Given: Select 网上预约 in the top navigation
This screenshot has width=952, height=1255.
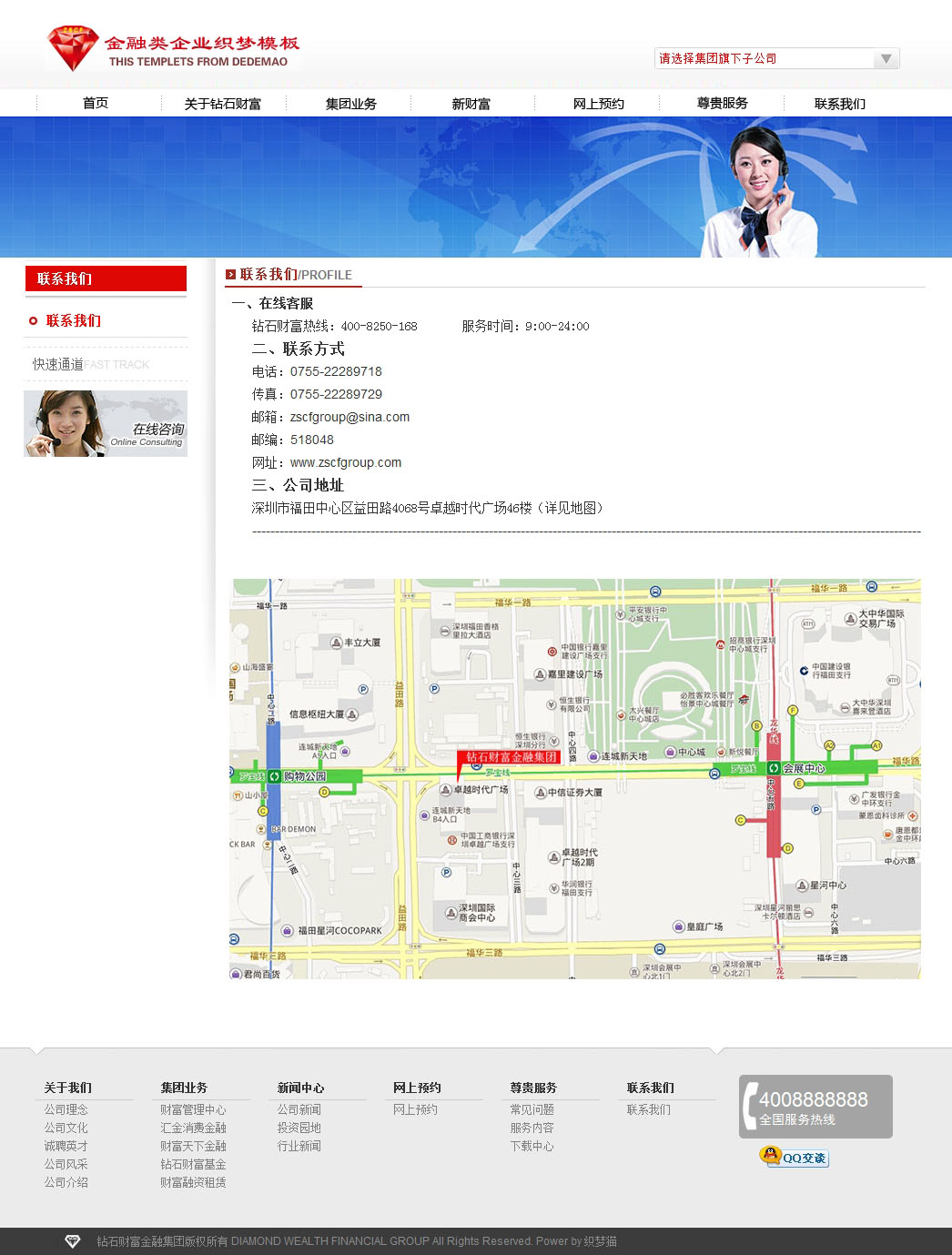Looking at the screenshot, I should coord(598,104).
